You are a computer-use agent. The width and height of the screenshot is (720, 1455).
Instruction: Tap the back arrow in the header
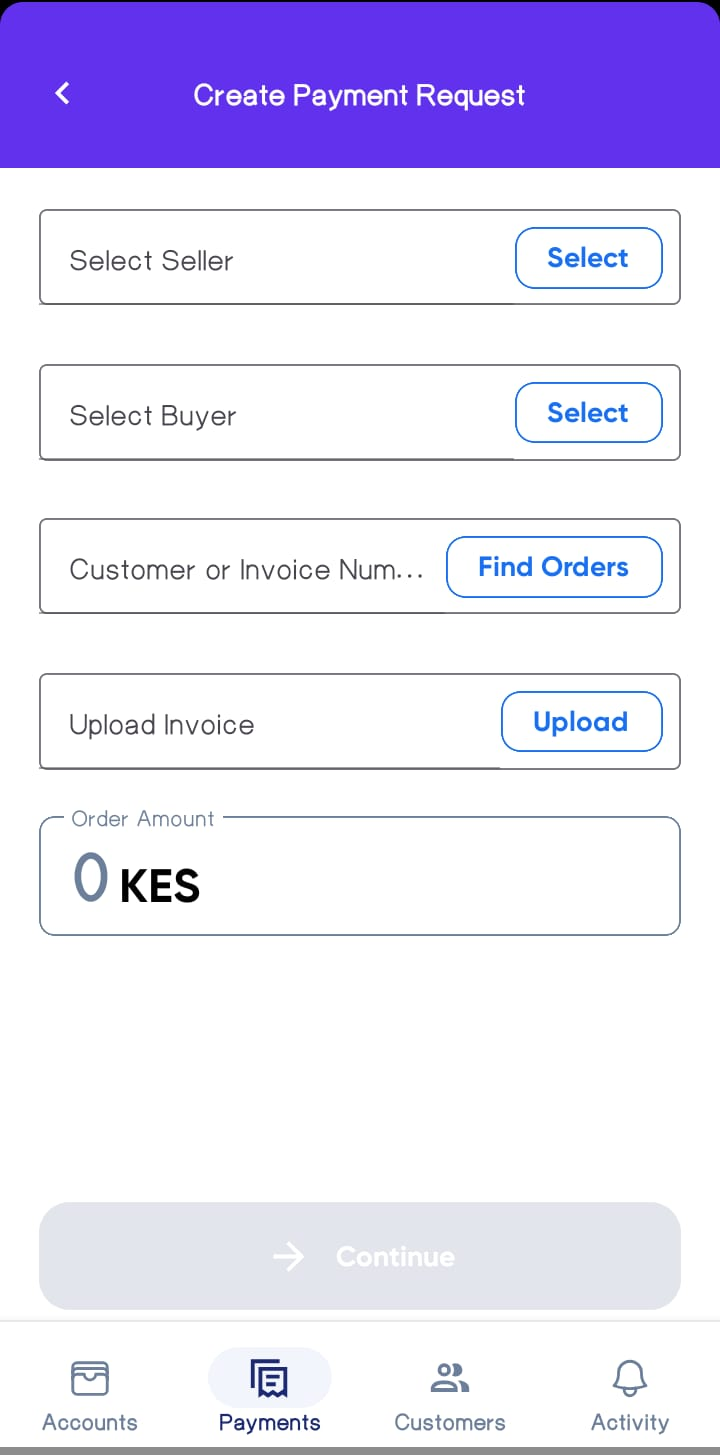pos(62,93)
